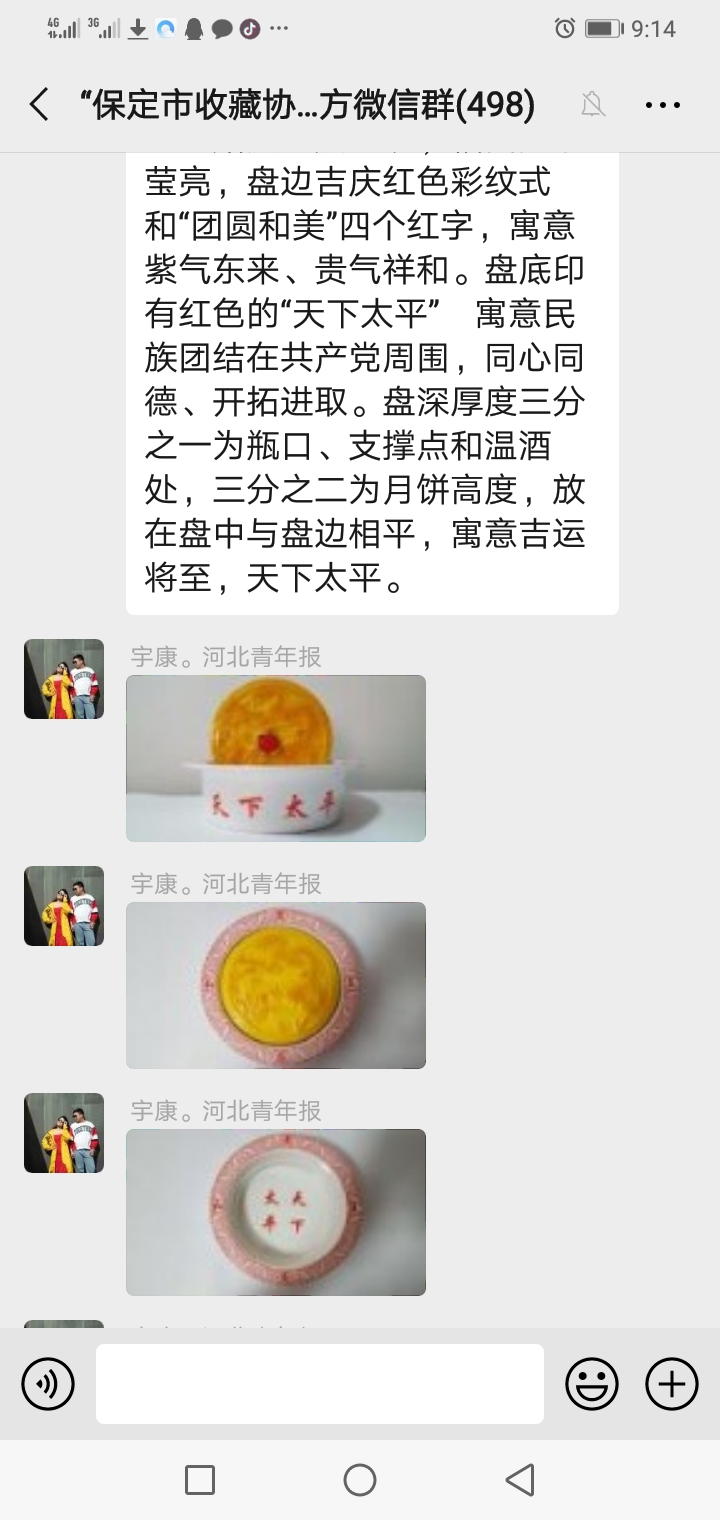720x1520 pixels.
Task: Open the image of the yellow mooncake in the pink plate
Action: pos(276,985)
